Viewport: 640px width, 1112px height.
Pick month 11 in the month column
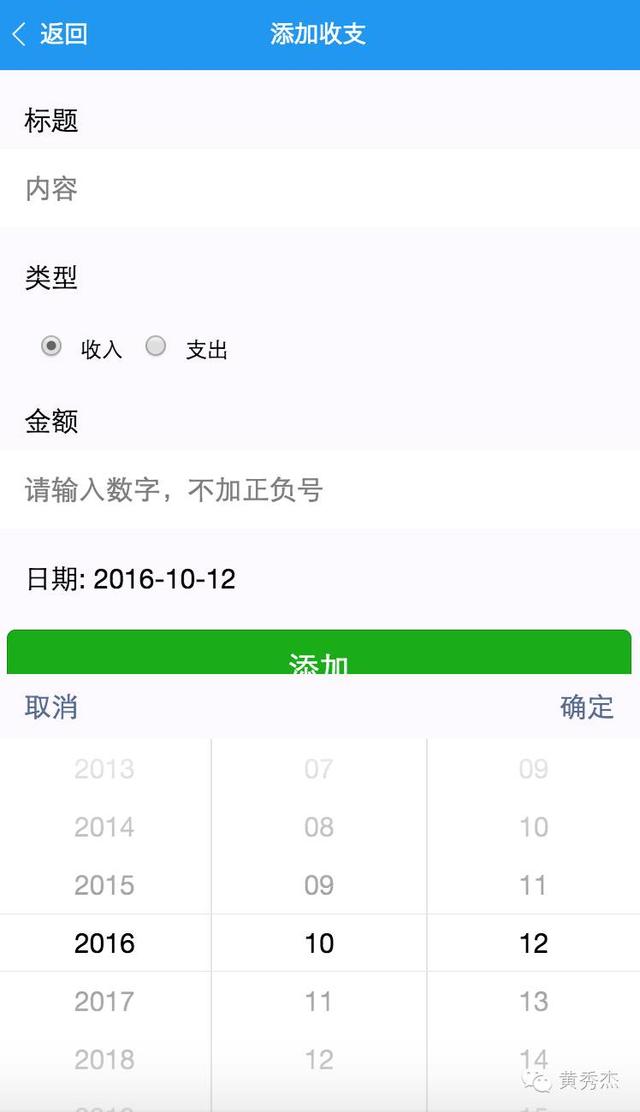tap(319, 1001)
